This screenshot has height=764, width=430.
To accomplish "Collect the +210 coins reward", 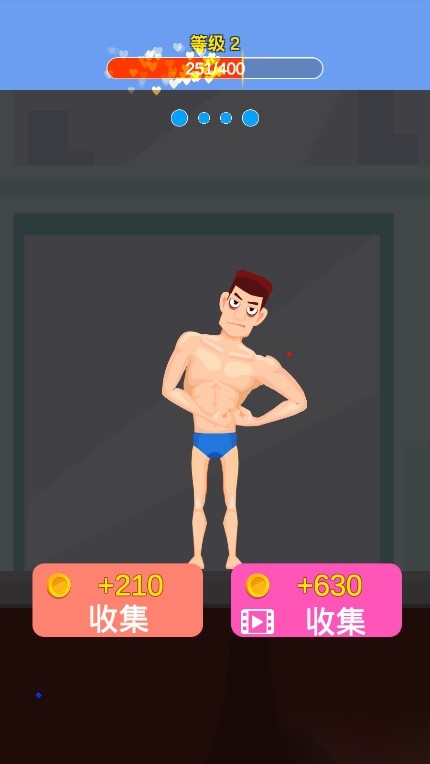I will coord(117,600).
